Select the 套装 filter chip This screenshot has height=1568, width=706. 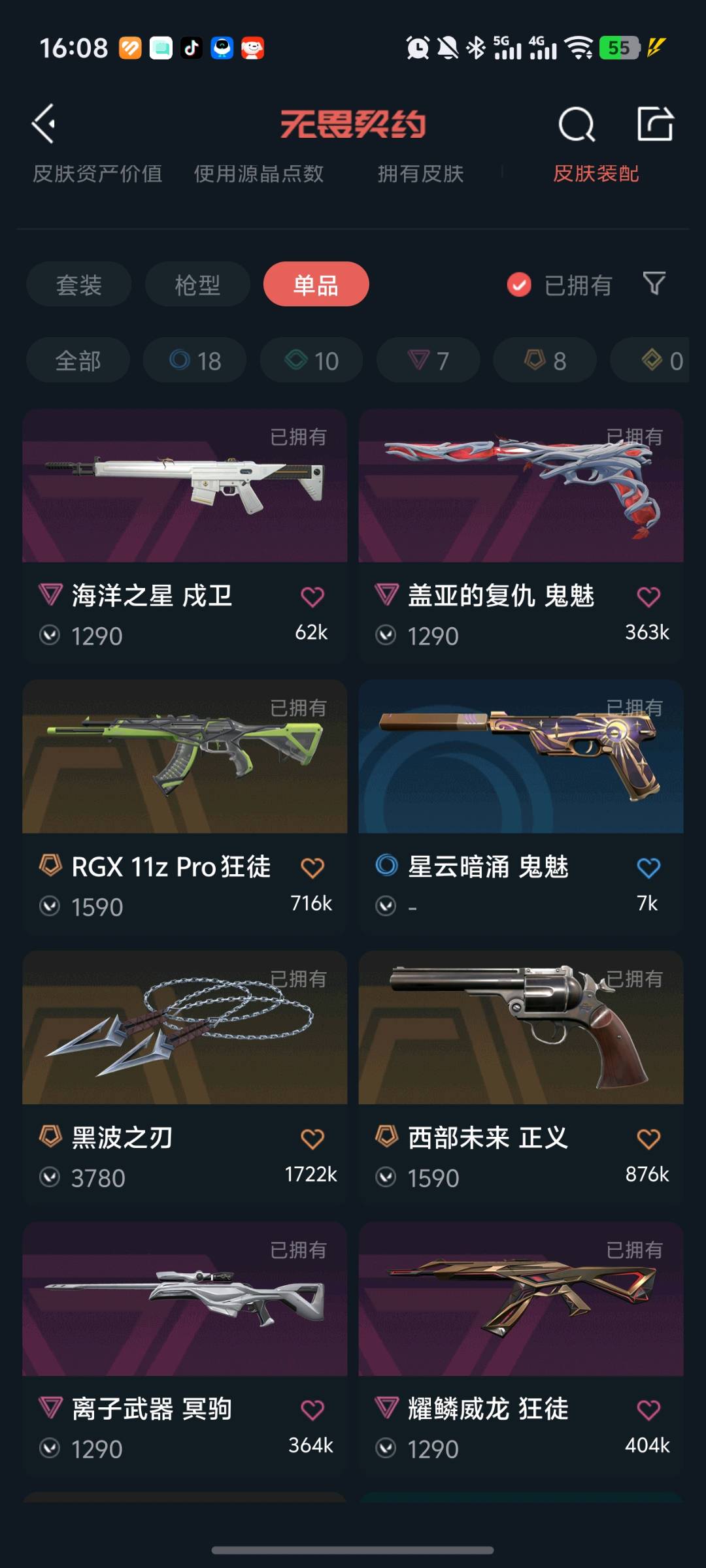79,285
